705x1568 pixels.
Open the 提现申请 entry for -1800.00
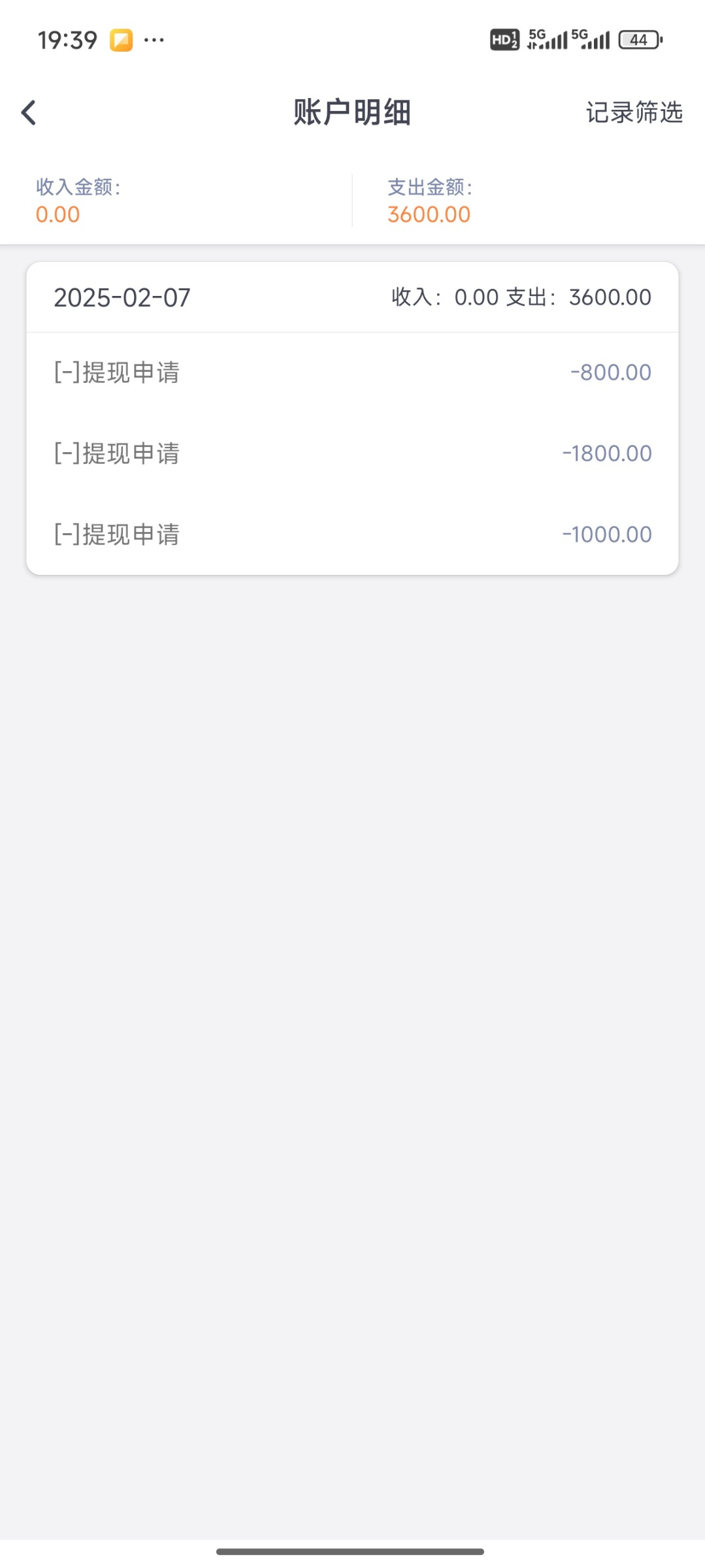[x=352, y=453]
